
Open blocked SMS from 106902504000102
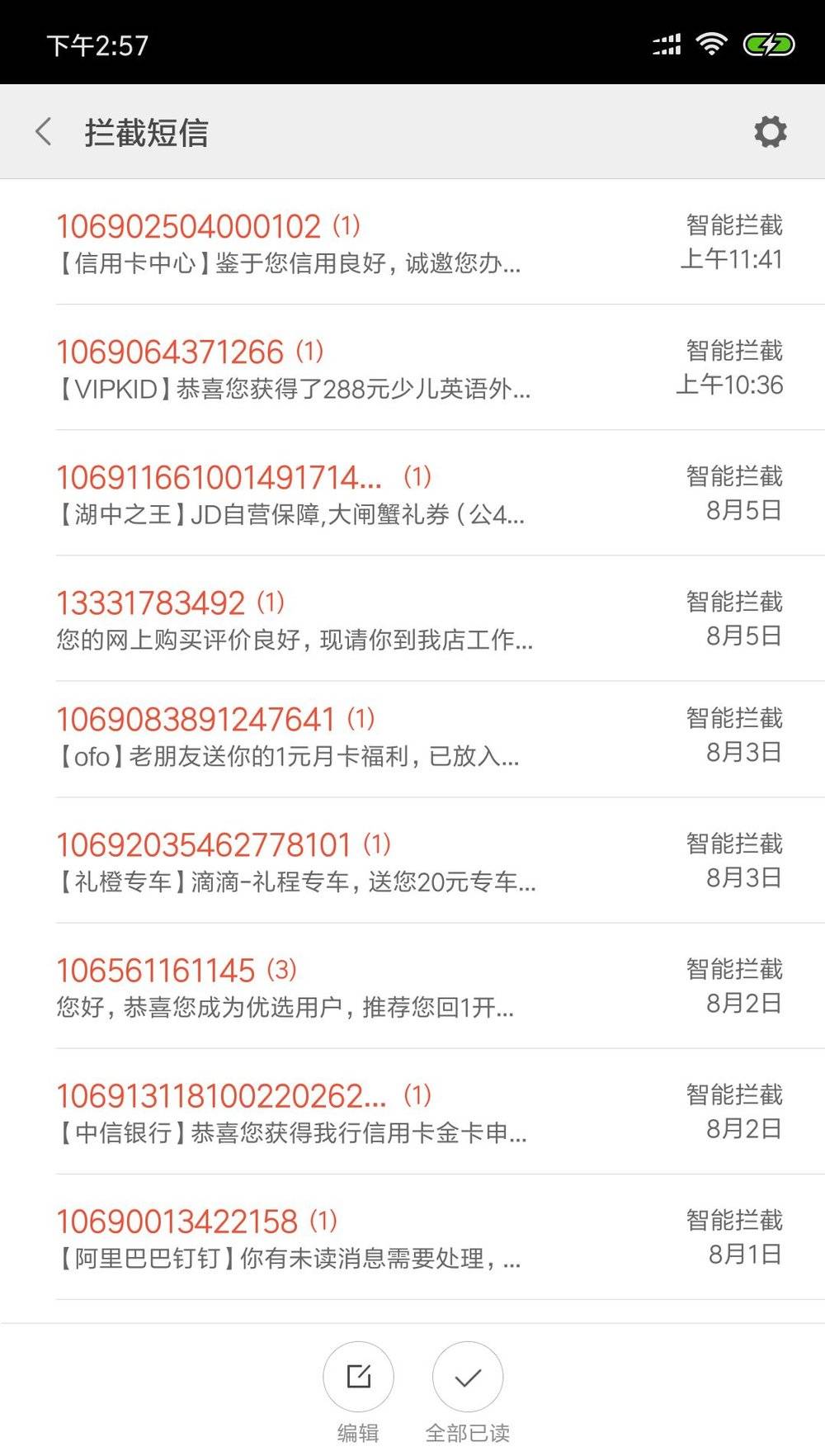pyautogui.click(x=412, y=243)
